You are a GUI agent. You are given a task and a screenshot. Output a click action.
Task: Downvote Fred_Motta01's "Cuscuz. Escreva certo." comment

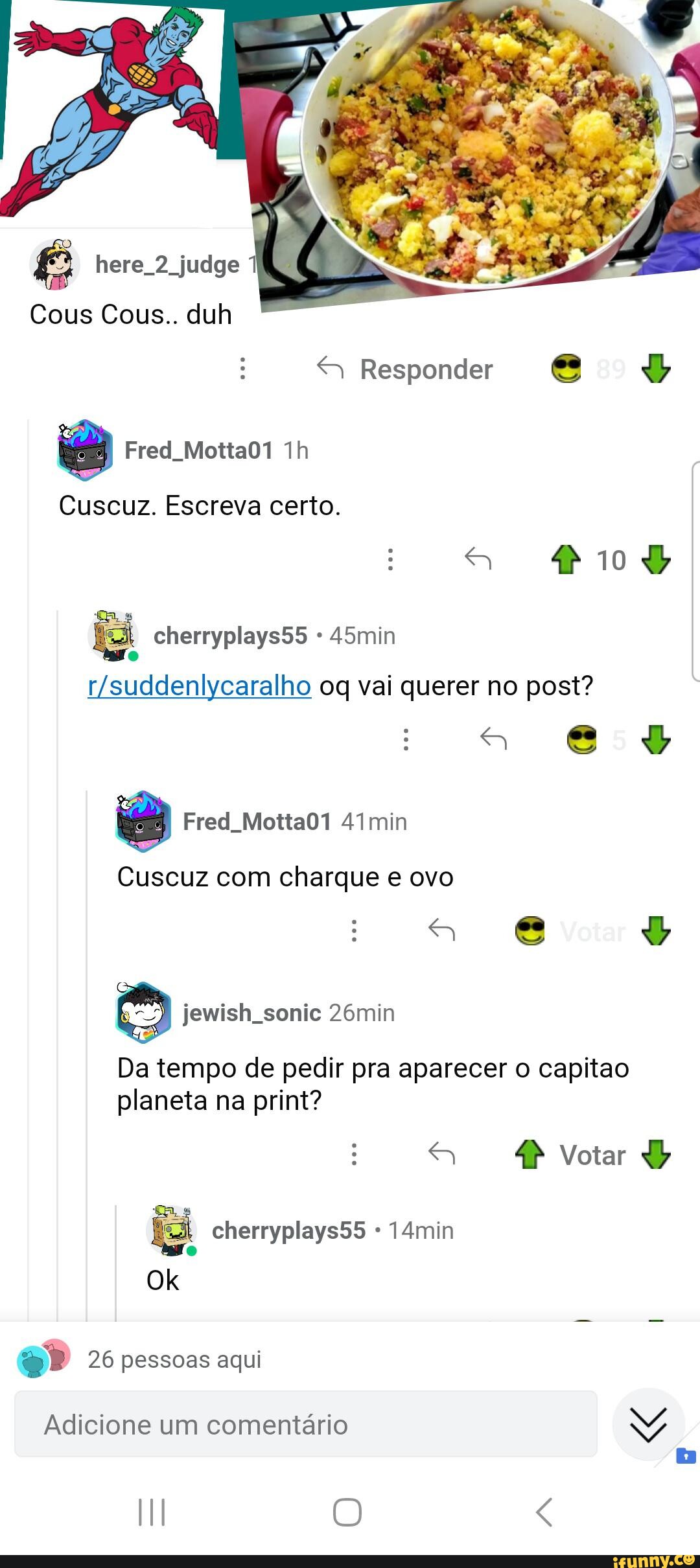(656, 560)
